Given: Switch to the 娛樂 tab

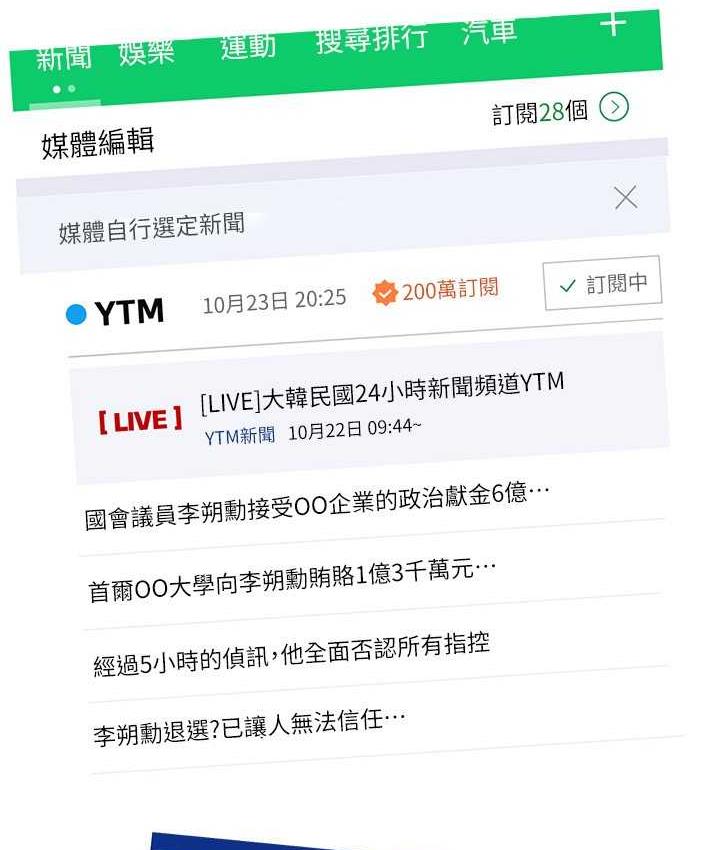Looking at the screenshot, I should click(x=146, y=51).
